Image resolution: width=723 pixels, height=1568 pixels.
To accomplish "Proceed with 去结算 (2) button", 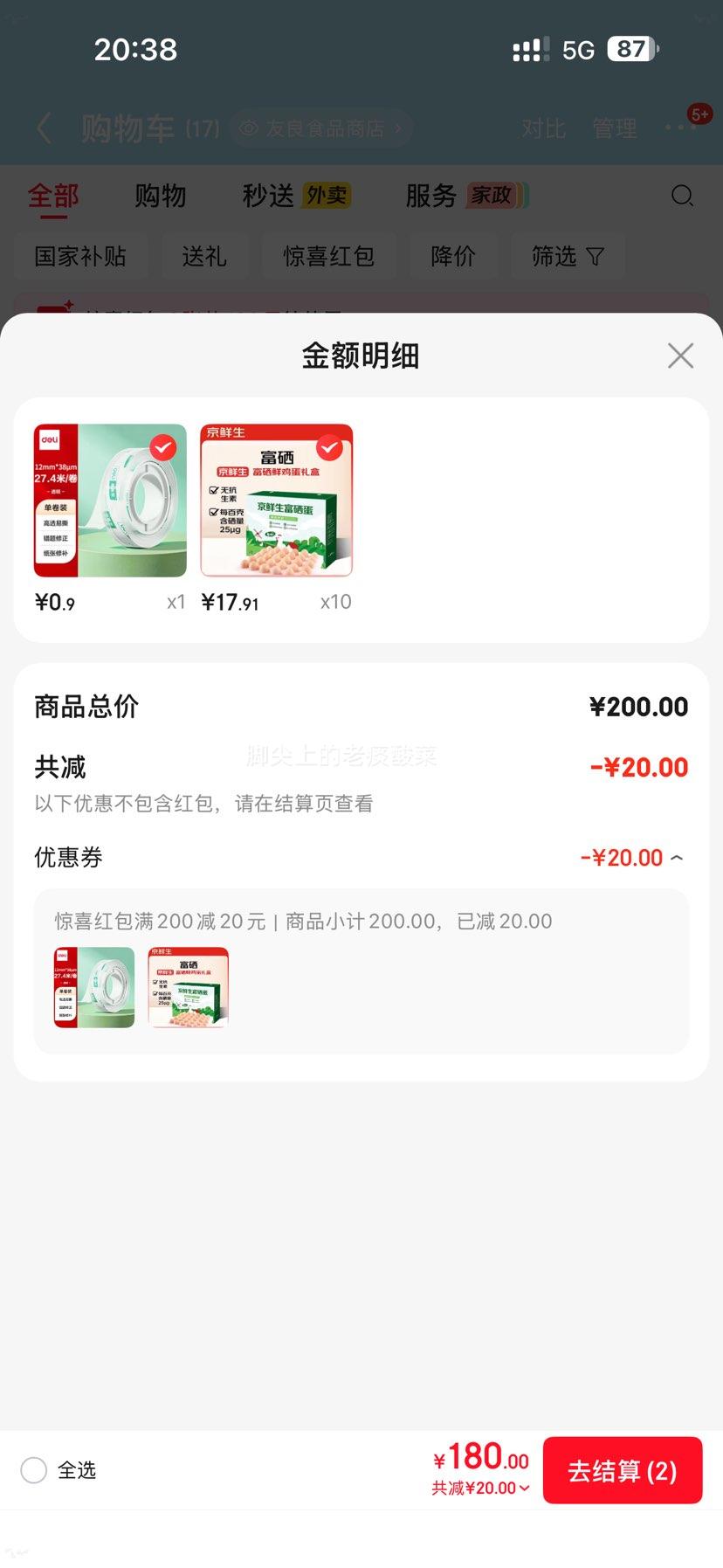I will pyautogui.click(x=622, y=1470).
